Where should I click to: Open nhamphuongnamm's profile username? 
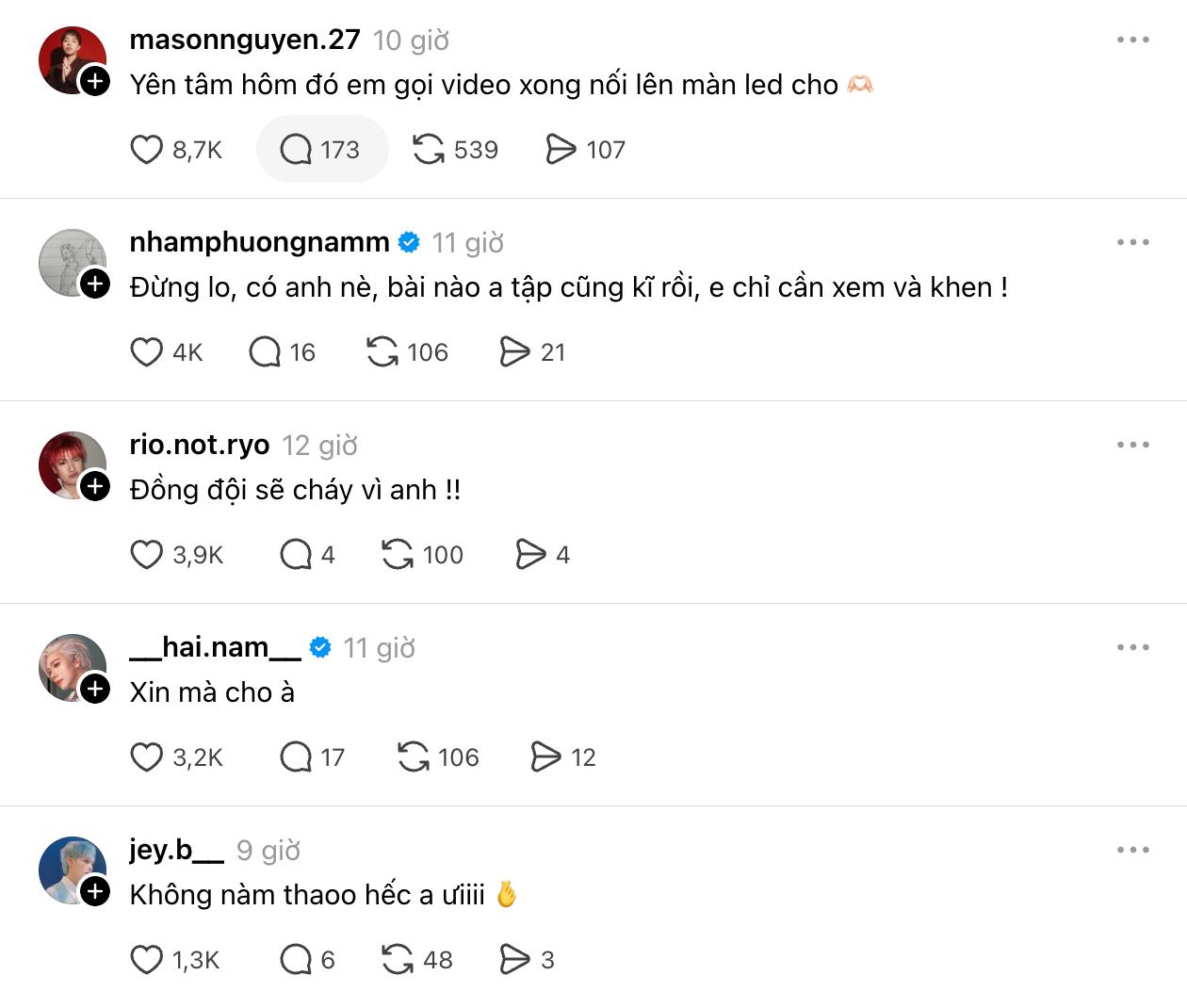[259, 242]
